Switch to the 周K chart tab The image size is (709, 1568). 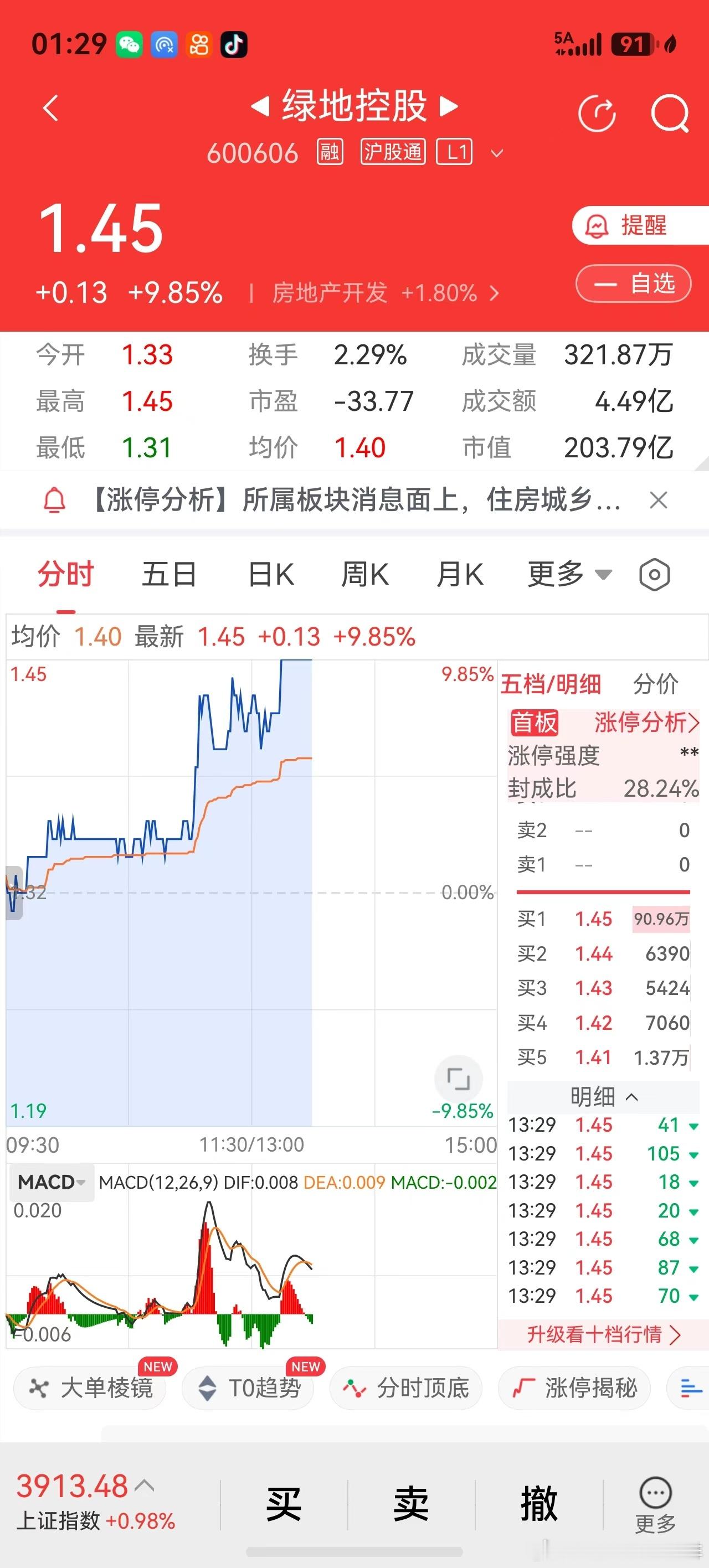[x=365, y=575]
